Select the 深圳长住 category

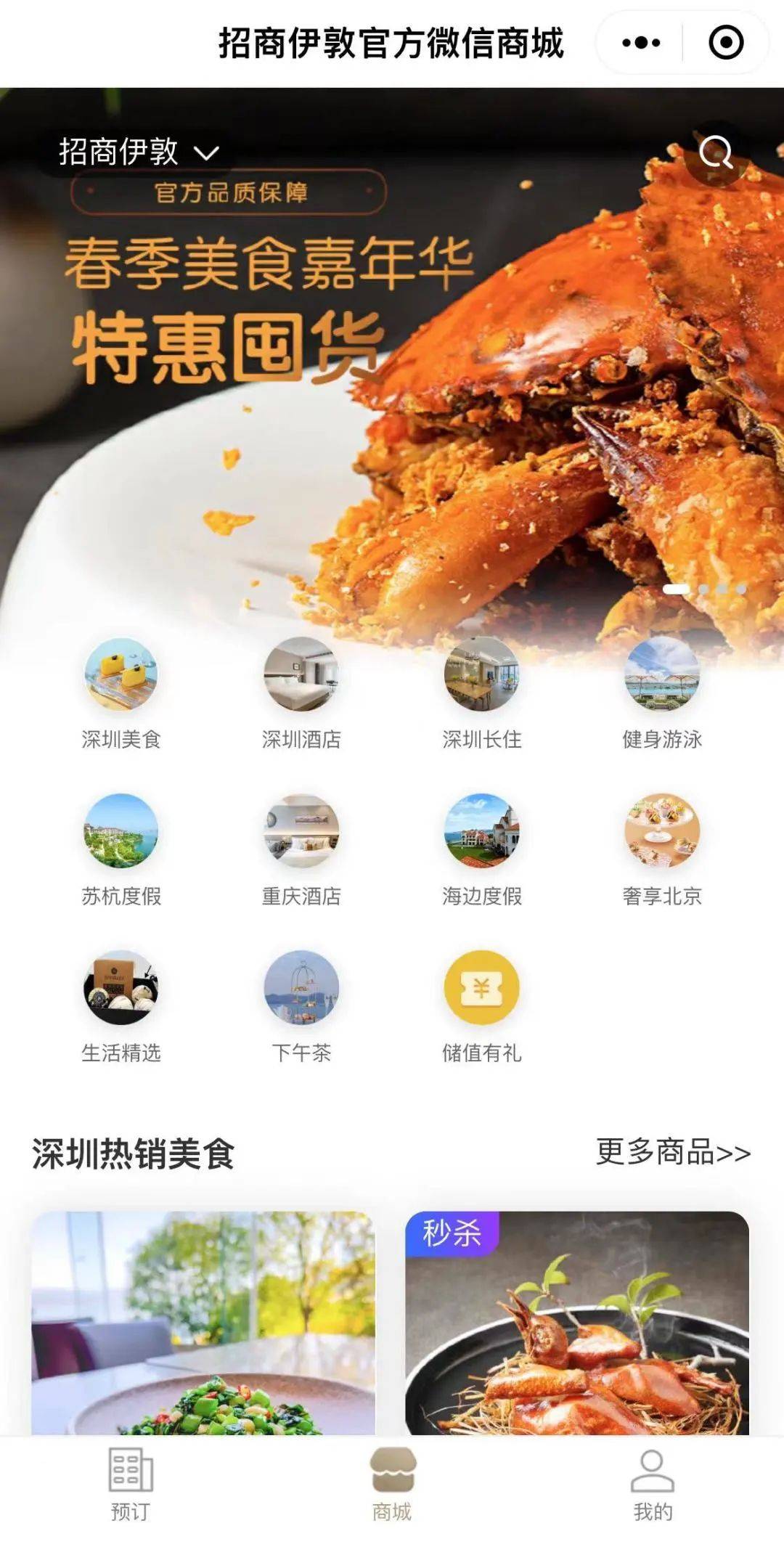pos(482,693)
